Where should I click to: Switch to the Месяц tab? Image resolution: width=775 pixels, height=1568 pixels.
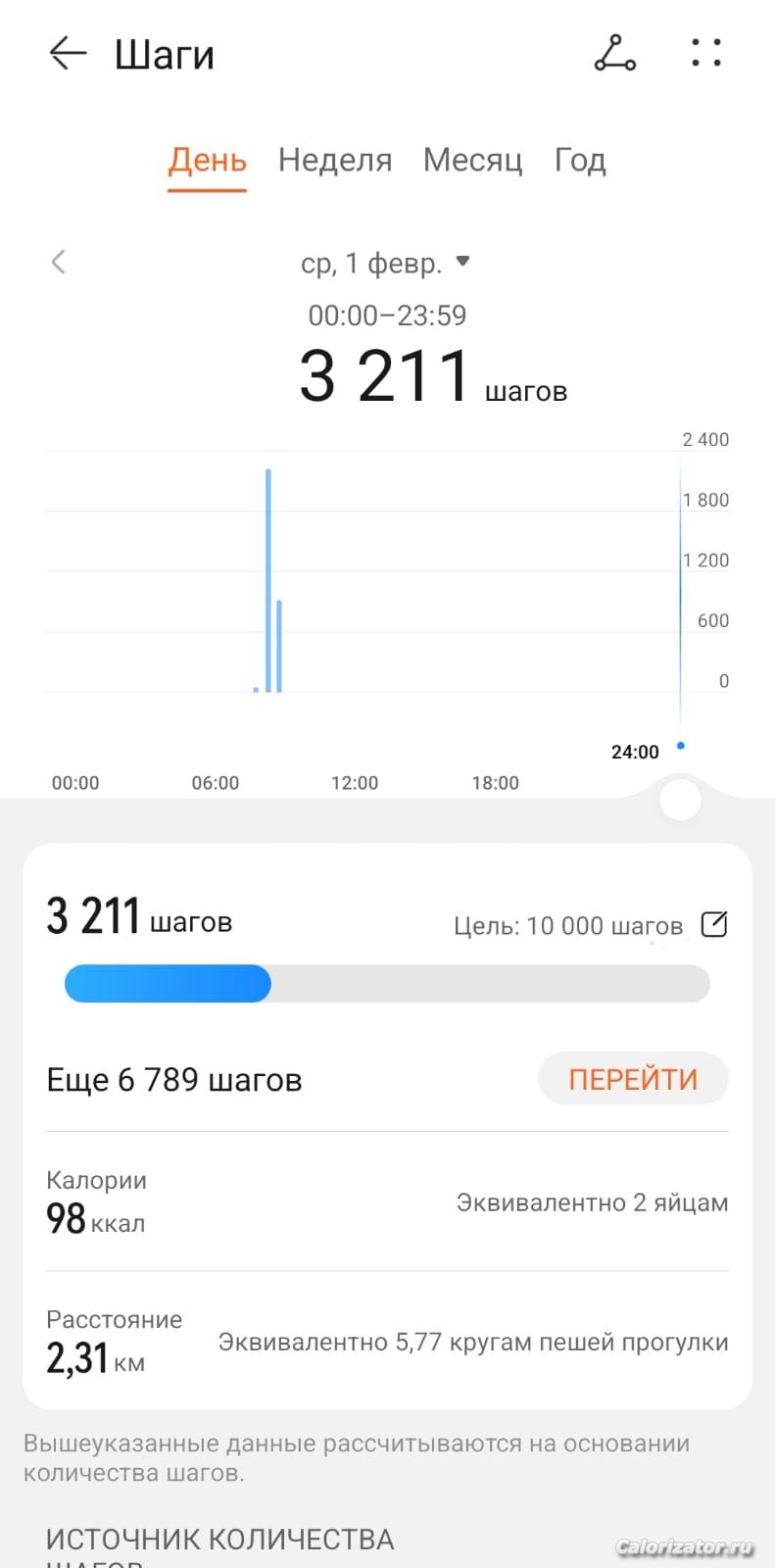click(472, 160)
